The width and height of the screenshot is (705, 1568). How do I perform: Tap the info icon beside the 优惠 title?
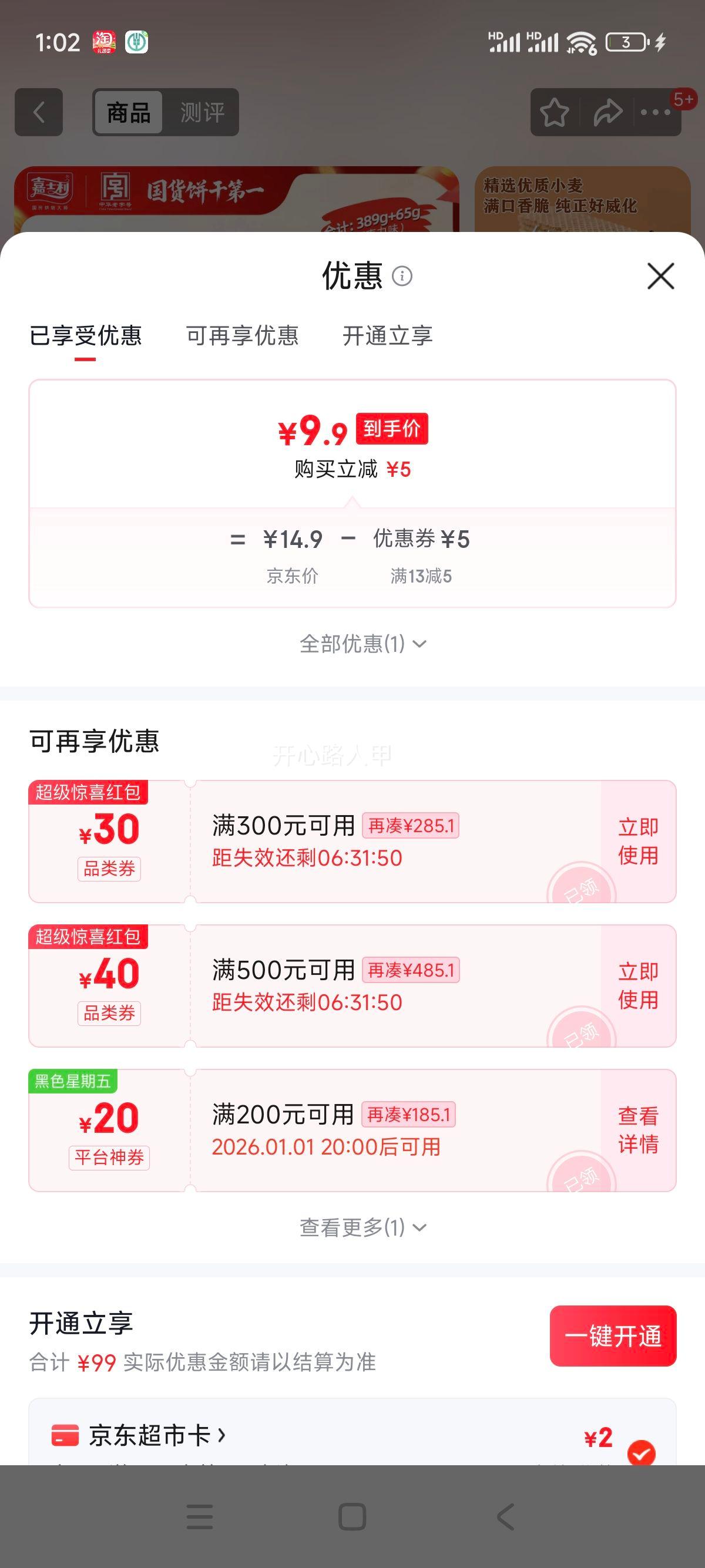click(403, 277)
